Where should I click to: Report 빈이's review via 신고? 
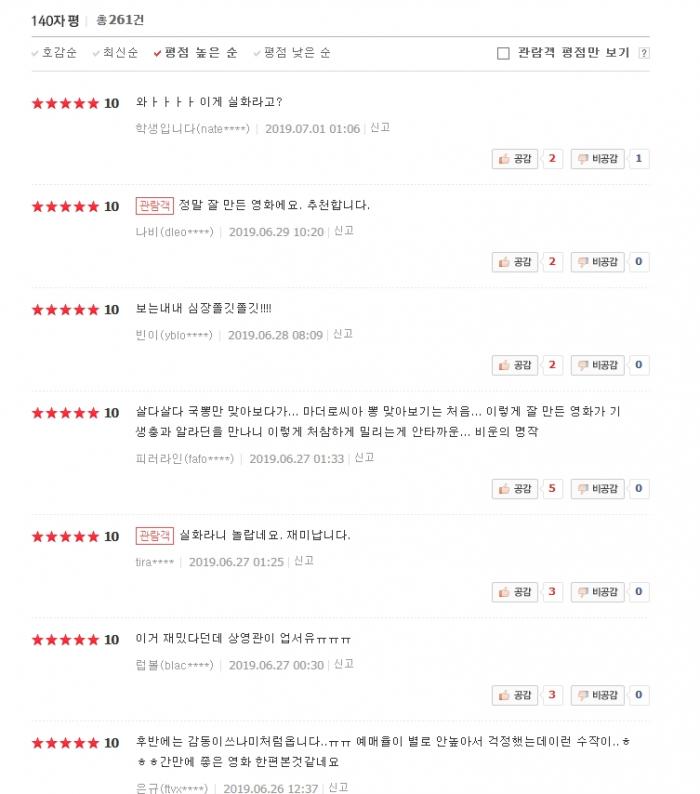(343, 334)
